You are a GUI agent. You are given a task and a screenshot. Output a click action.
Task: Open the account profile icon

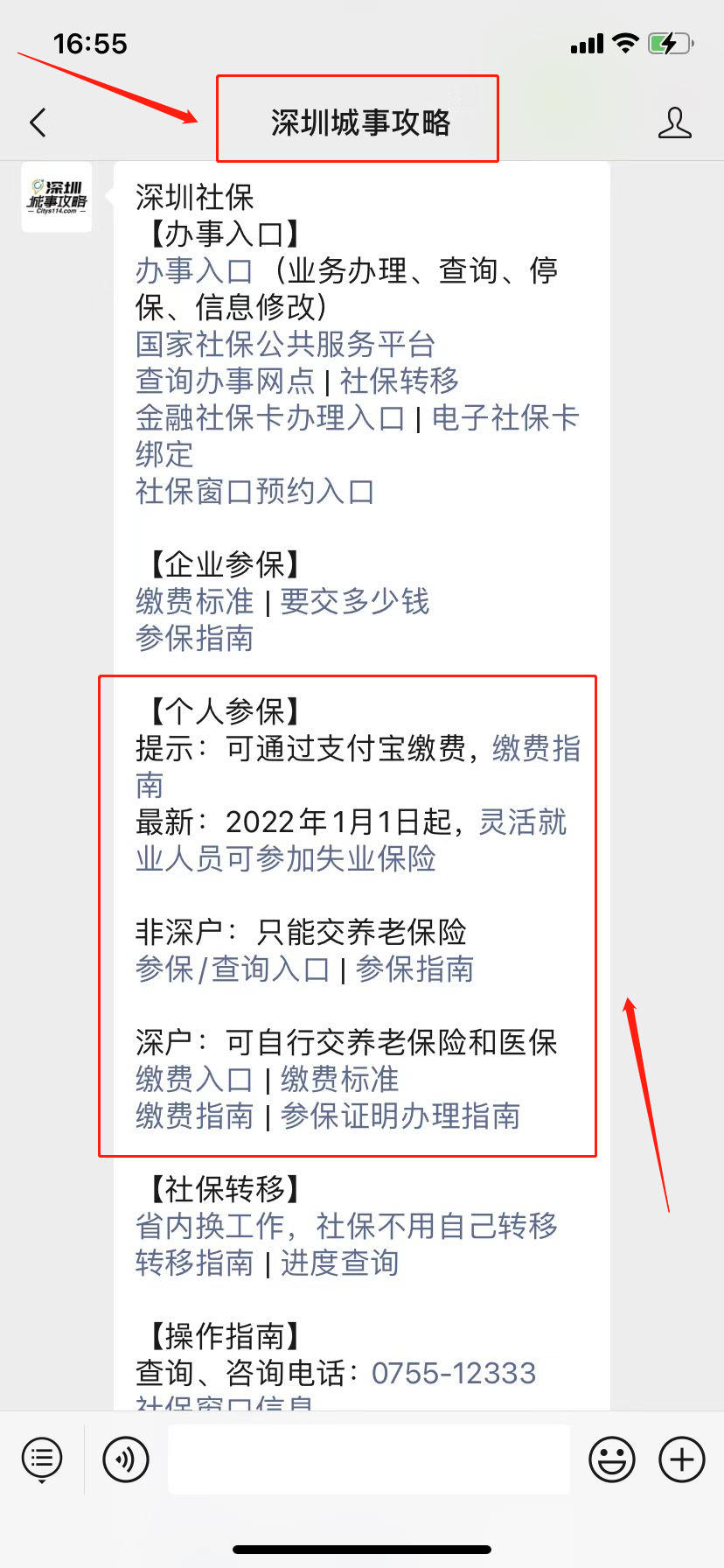pyautogui.click(x=674, y=122)
